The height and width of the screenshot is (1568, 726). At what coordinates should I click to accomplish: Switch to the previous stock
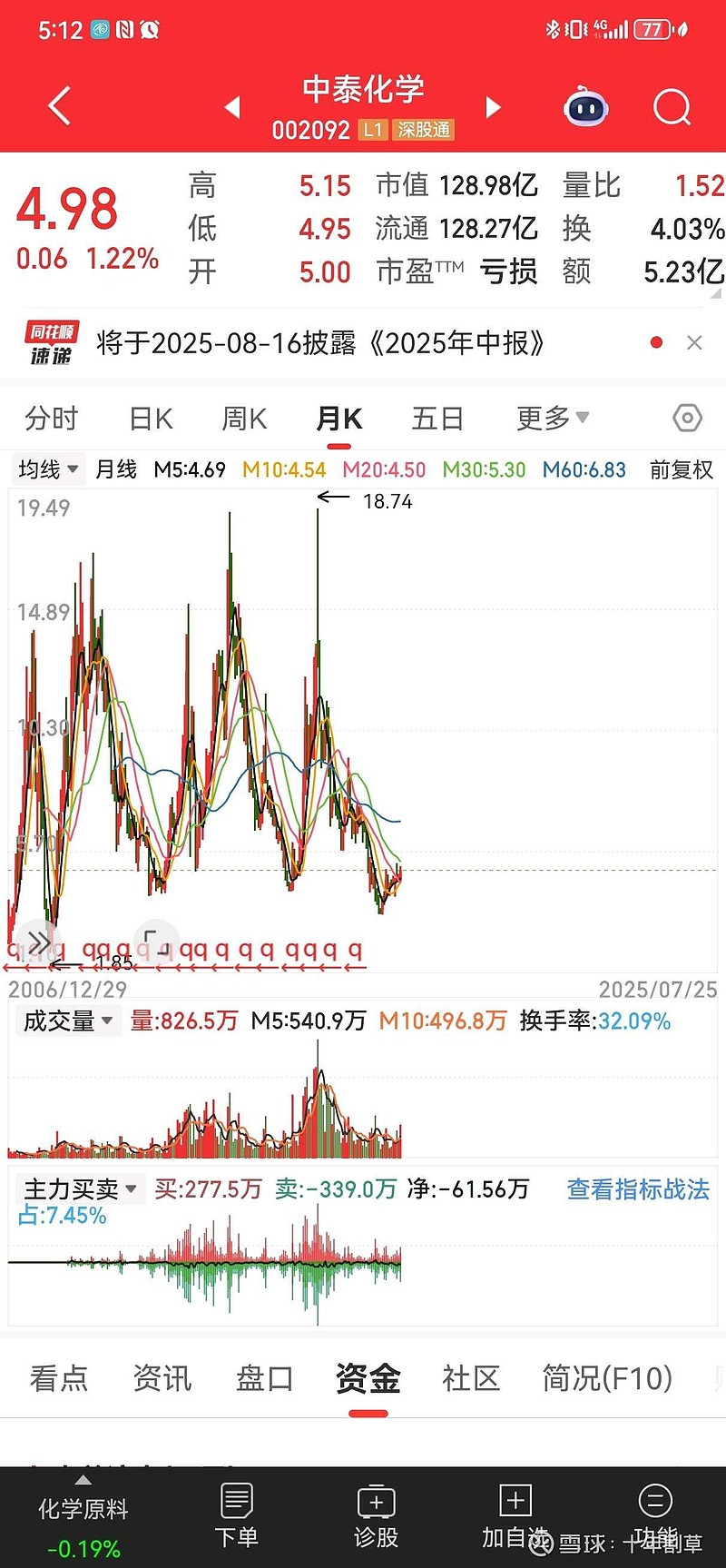232,107
